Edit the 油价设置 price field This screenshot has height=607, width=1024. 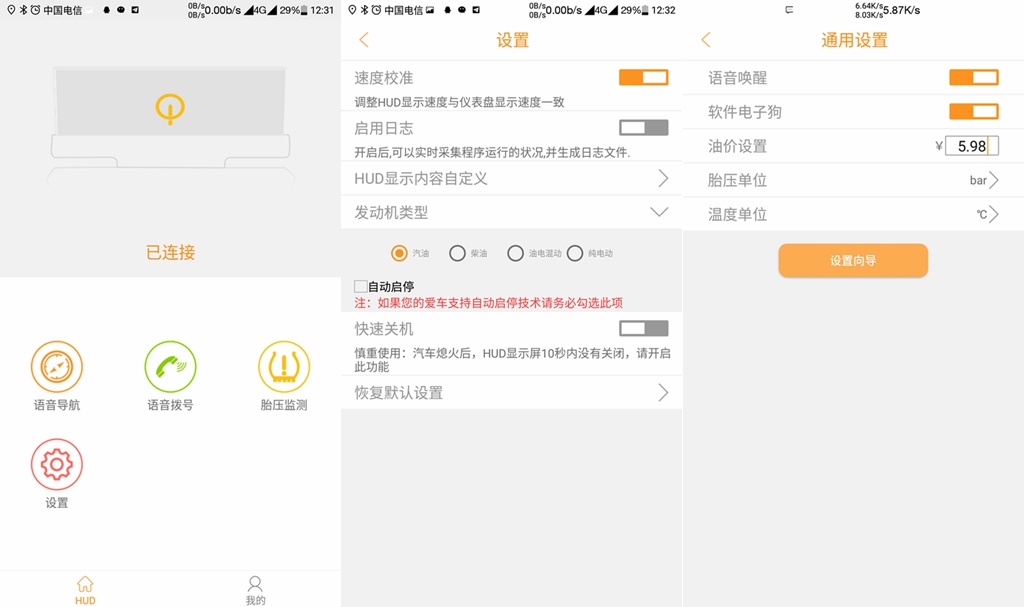(972, 146)
